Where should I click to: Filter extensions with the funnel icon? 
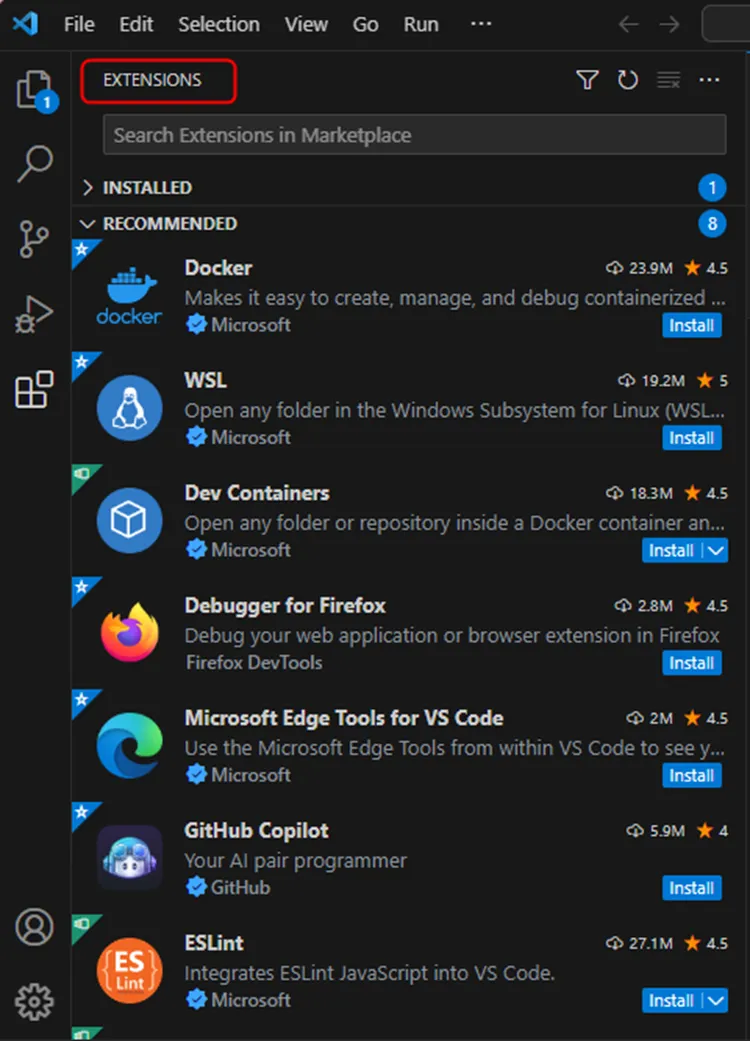[587, 80]
